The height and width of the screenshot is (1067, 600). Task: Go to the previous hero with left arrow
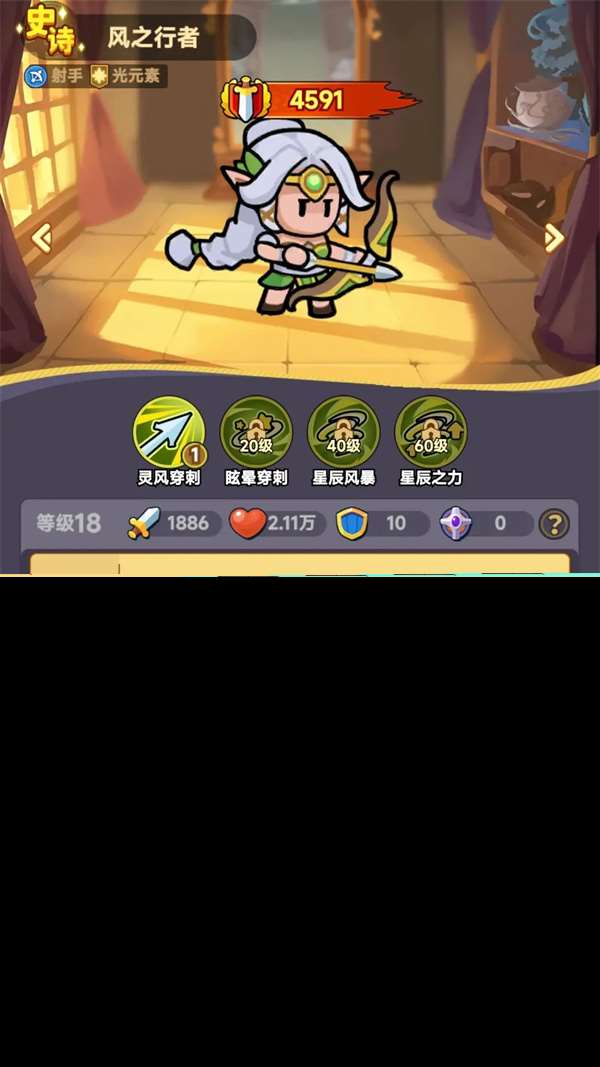41,238
